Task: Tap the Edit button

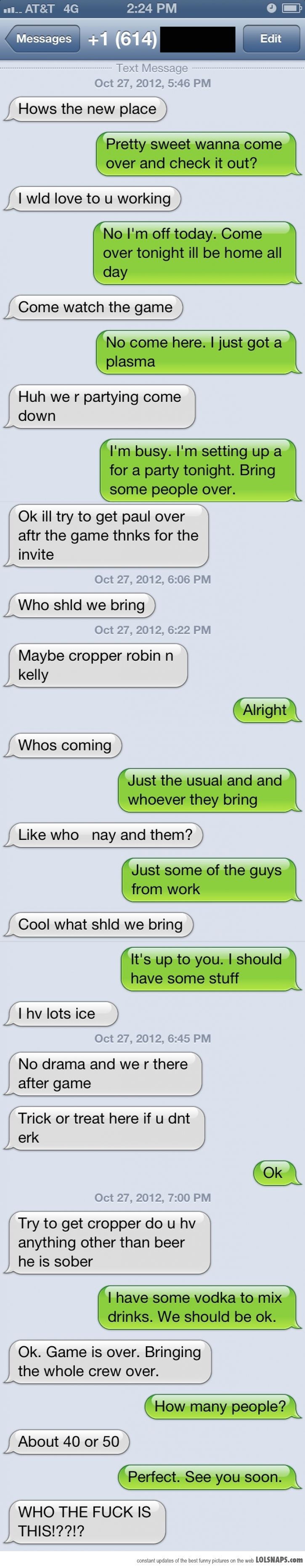Action: click(x=271, y=39)
